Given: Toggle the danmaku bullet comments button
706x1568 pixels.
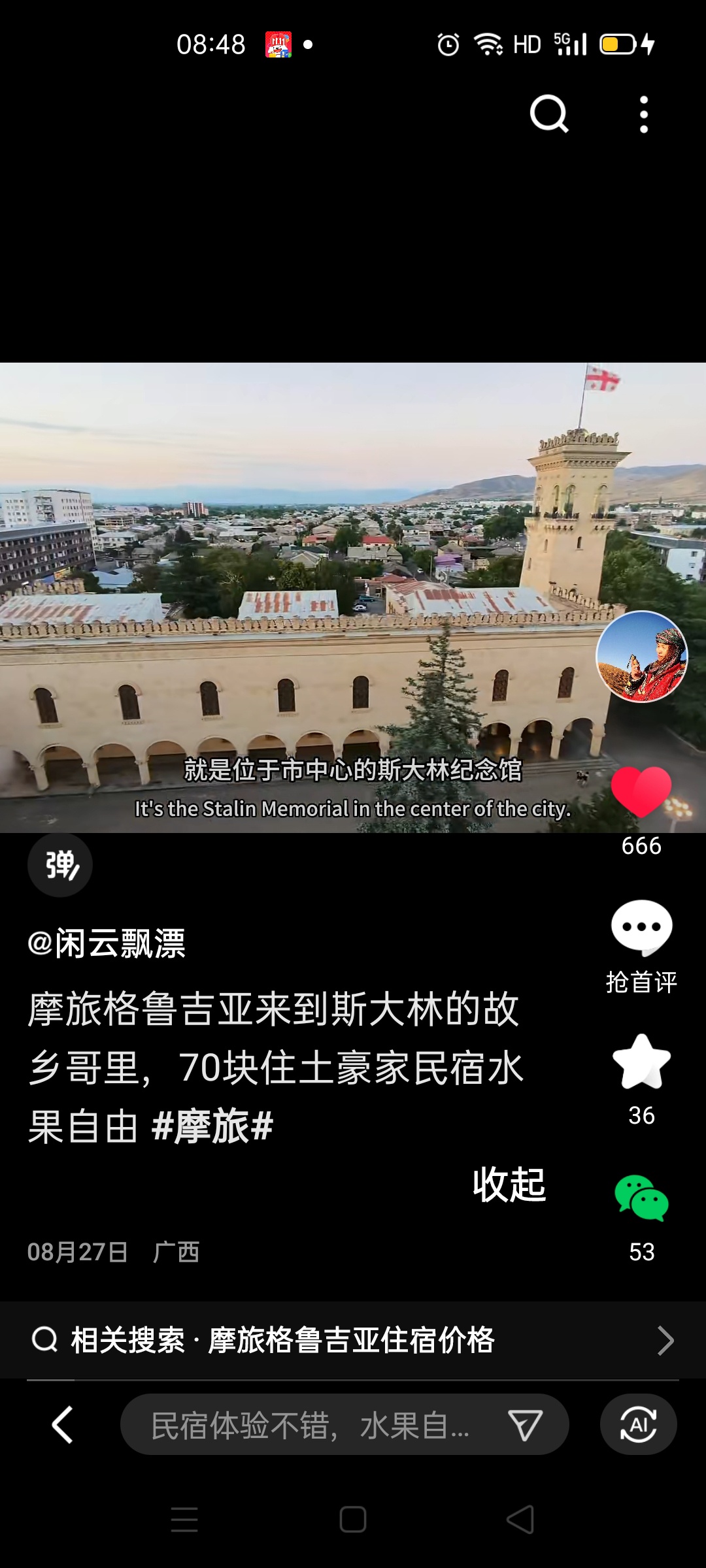Looking at the screenshot, I should coord(60,865).
